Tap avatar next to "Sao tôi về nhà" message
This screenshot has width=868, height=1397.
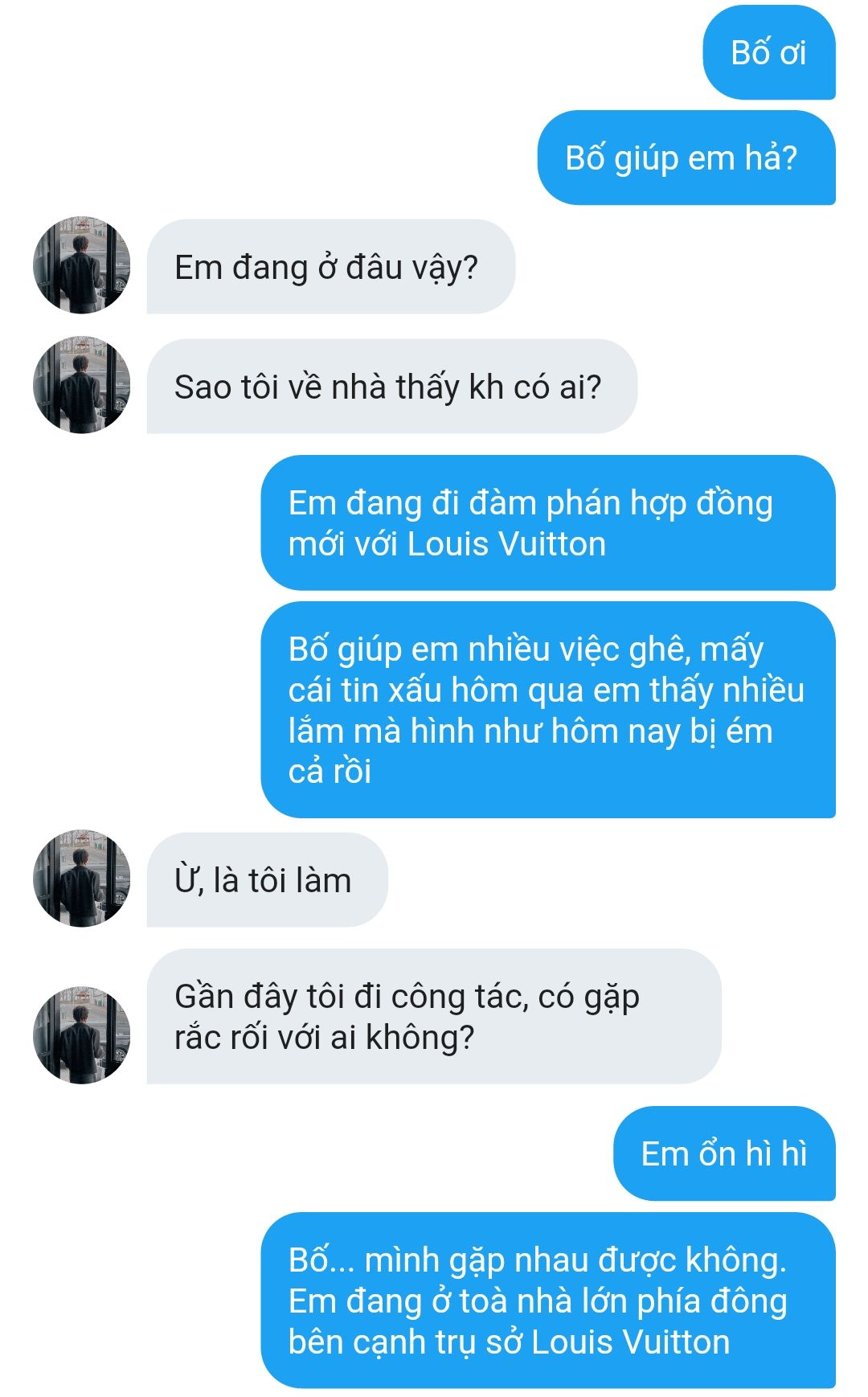(x=81, y=385)
